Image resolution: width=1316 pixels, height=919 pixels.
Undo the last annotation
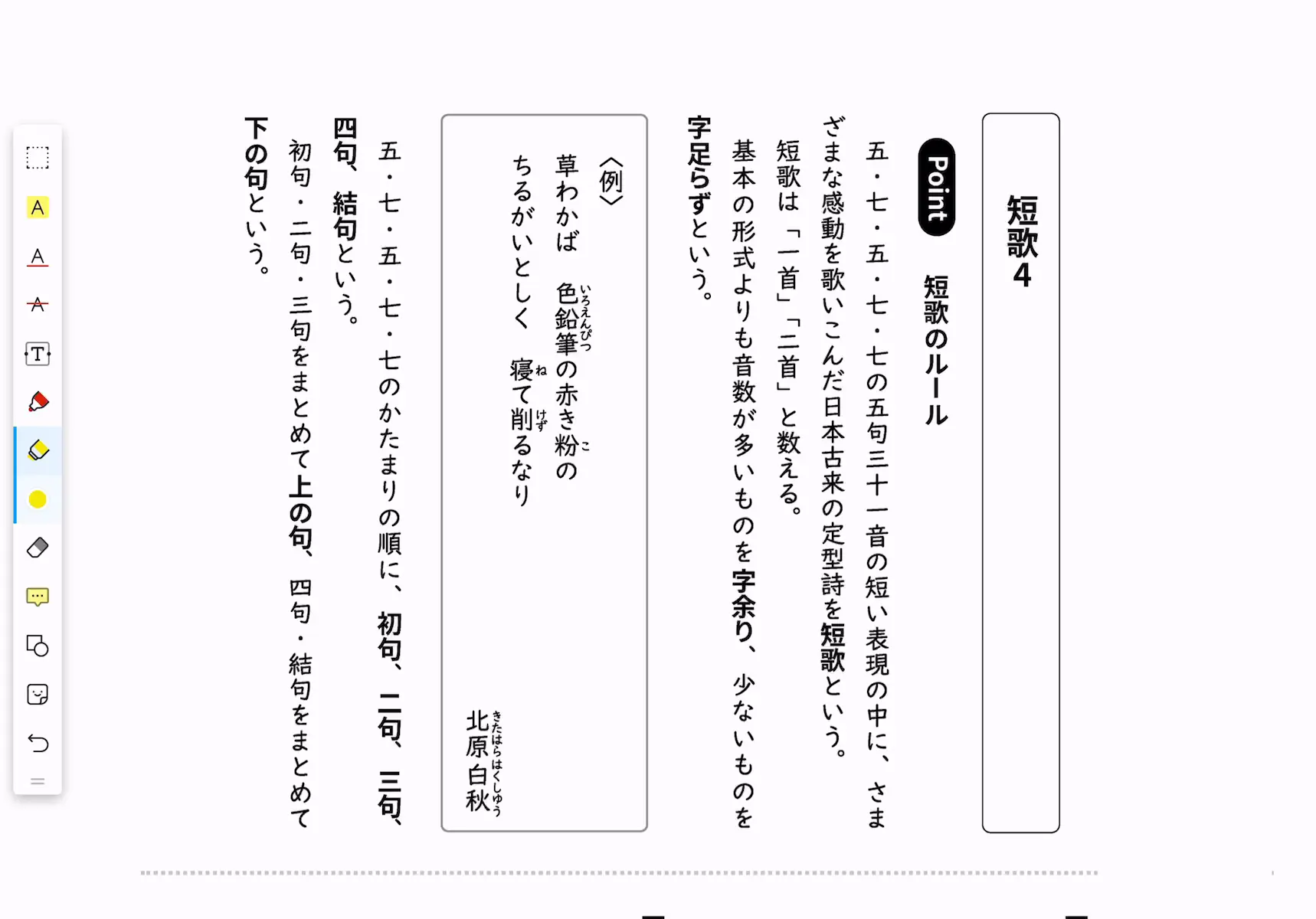tap(38, 743)
